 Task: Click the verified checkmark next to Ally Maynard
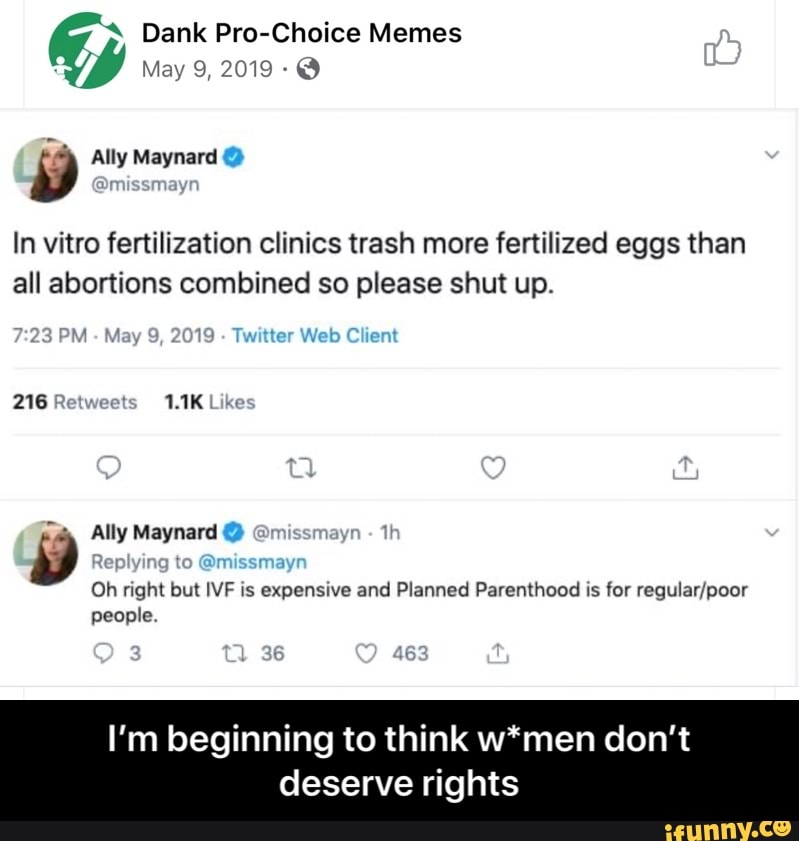(x=235, y=156)
